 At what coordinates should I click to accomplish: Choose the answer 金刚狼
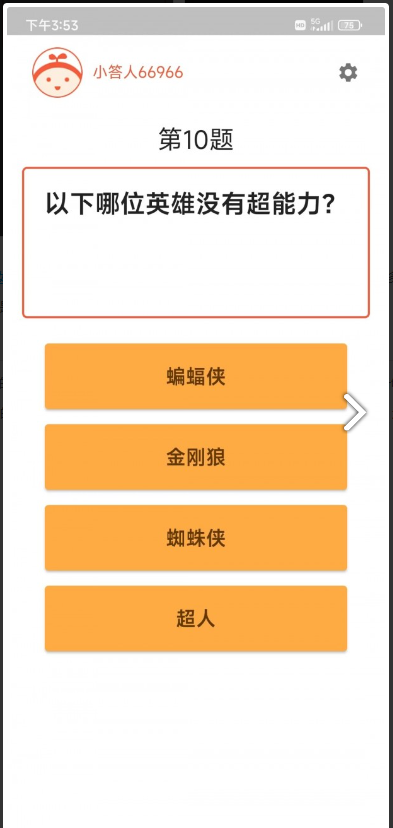tap(196, 457)
